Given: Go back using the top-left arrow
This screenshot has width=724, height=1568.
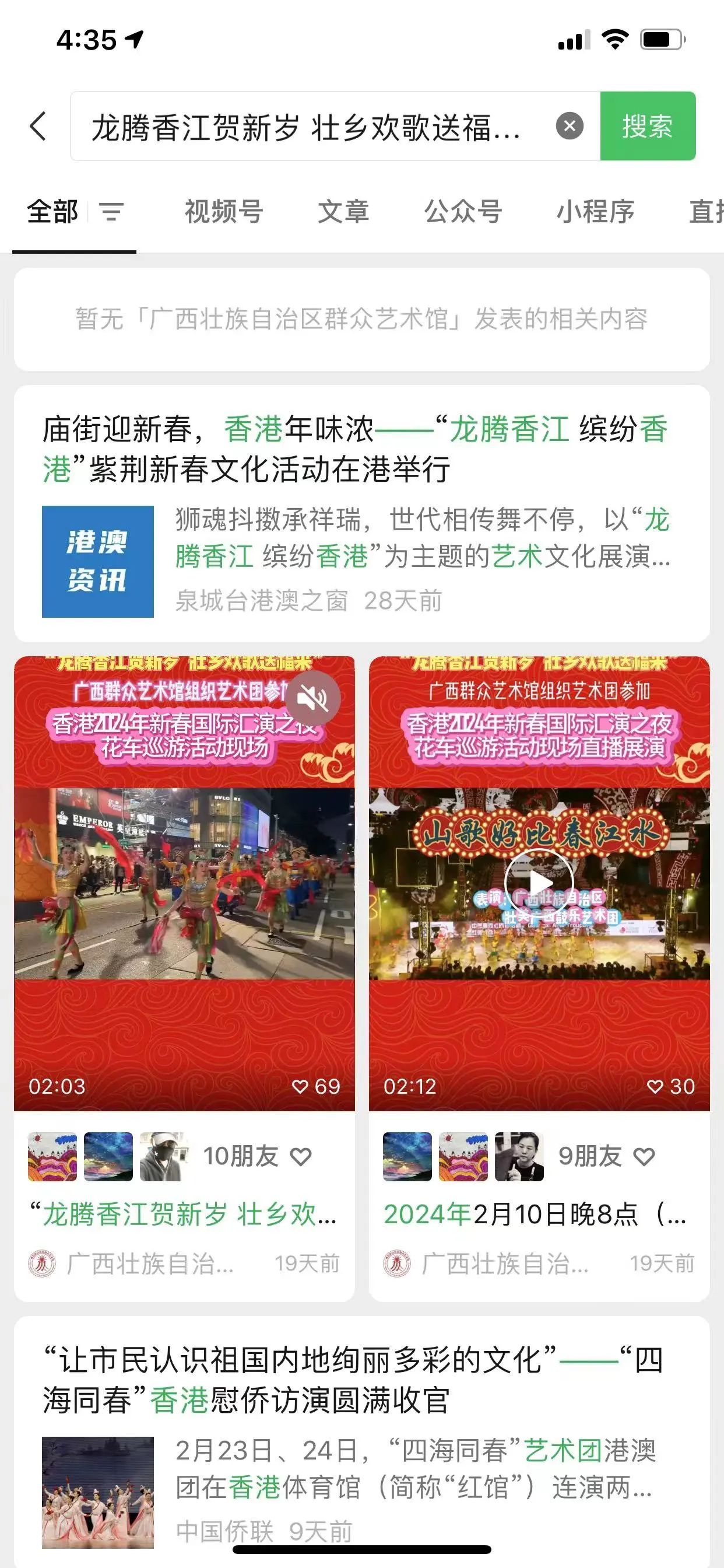Looking at the screenshot, I should coord(38,127).
